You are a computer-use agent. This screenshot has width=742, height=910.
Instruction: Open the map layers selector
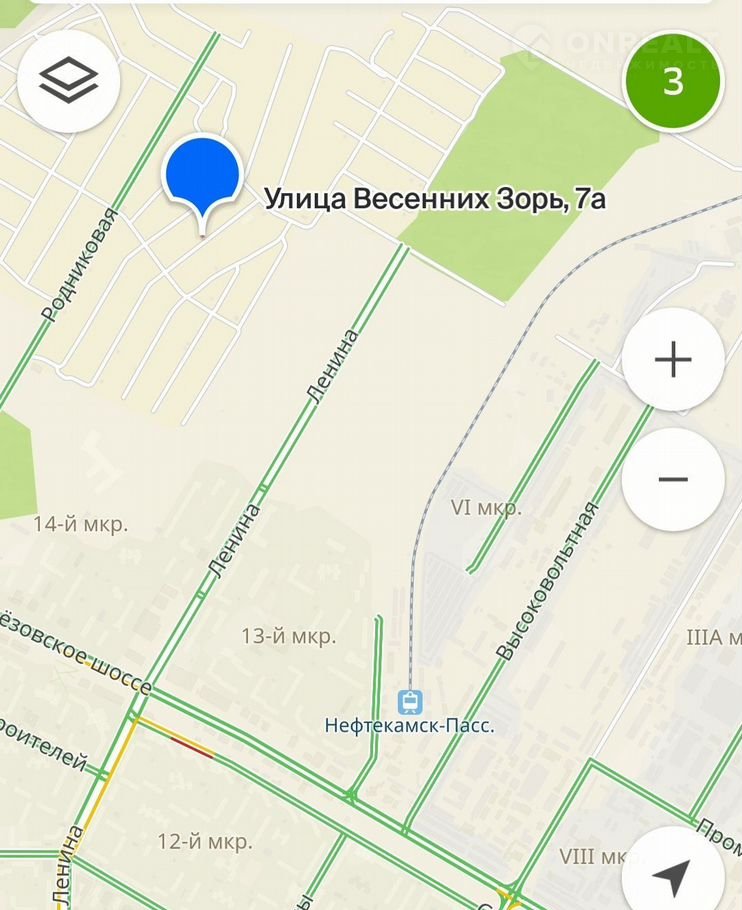point(68,80)
